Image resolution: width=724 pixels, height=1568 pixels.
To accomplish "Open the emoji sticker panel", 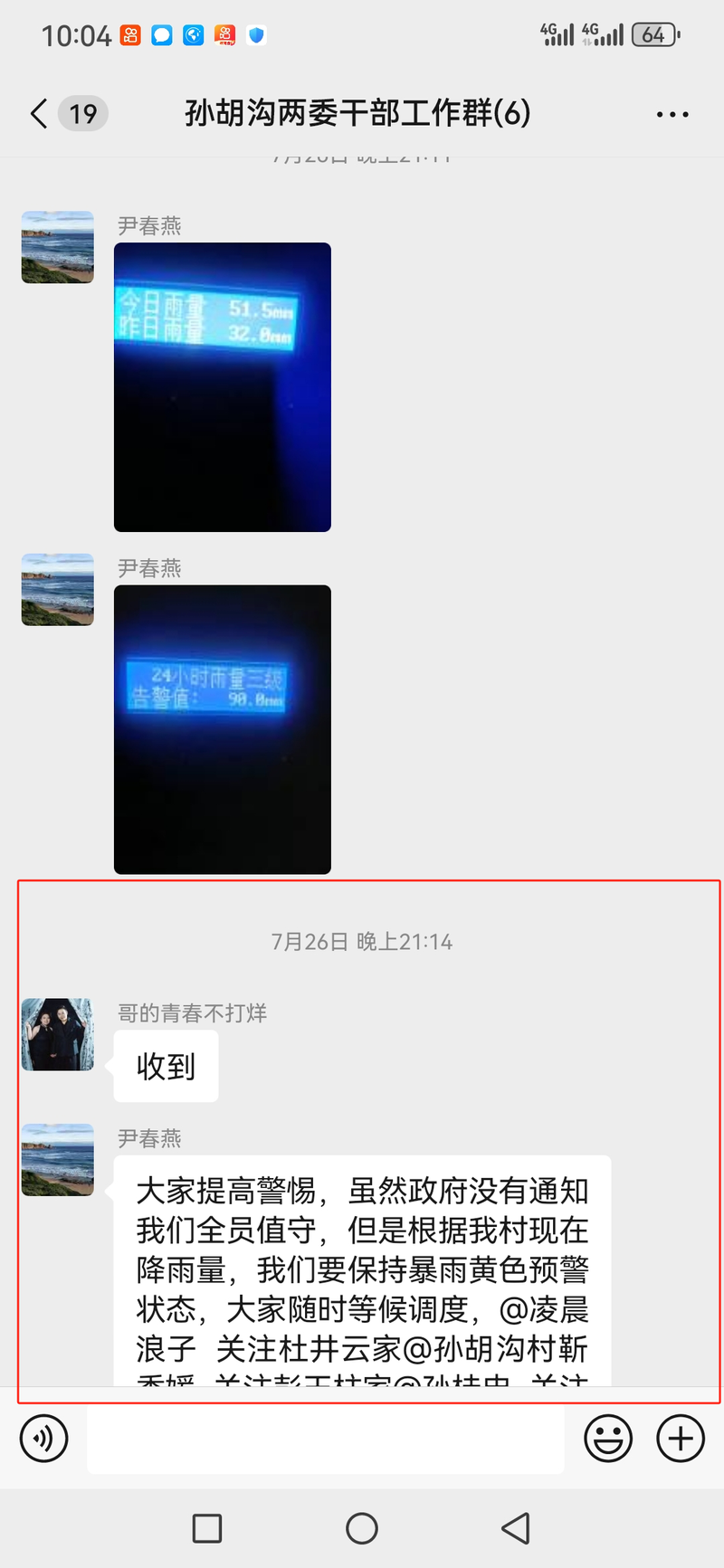I will pos(608,1438).
